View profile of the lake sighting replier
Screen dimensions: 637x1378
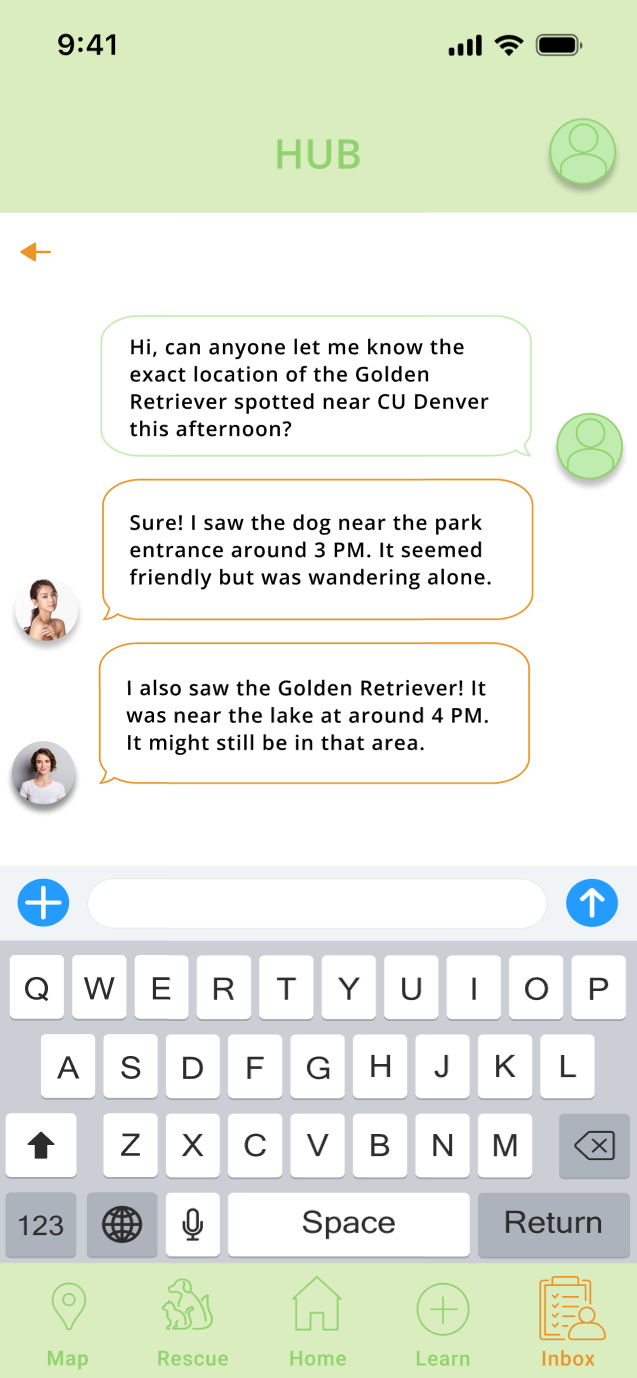43,773
